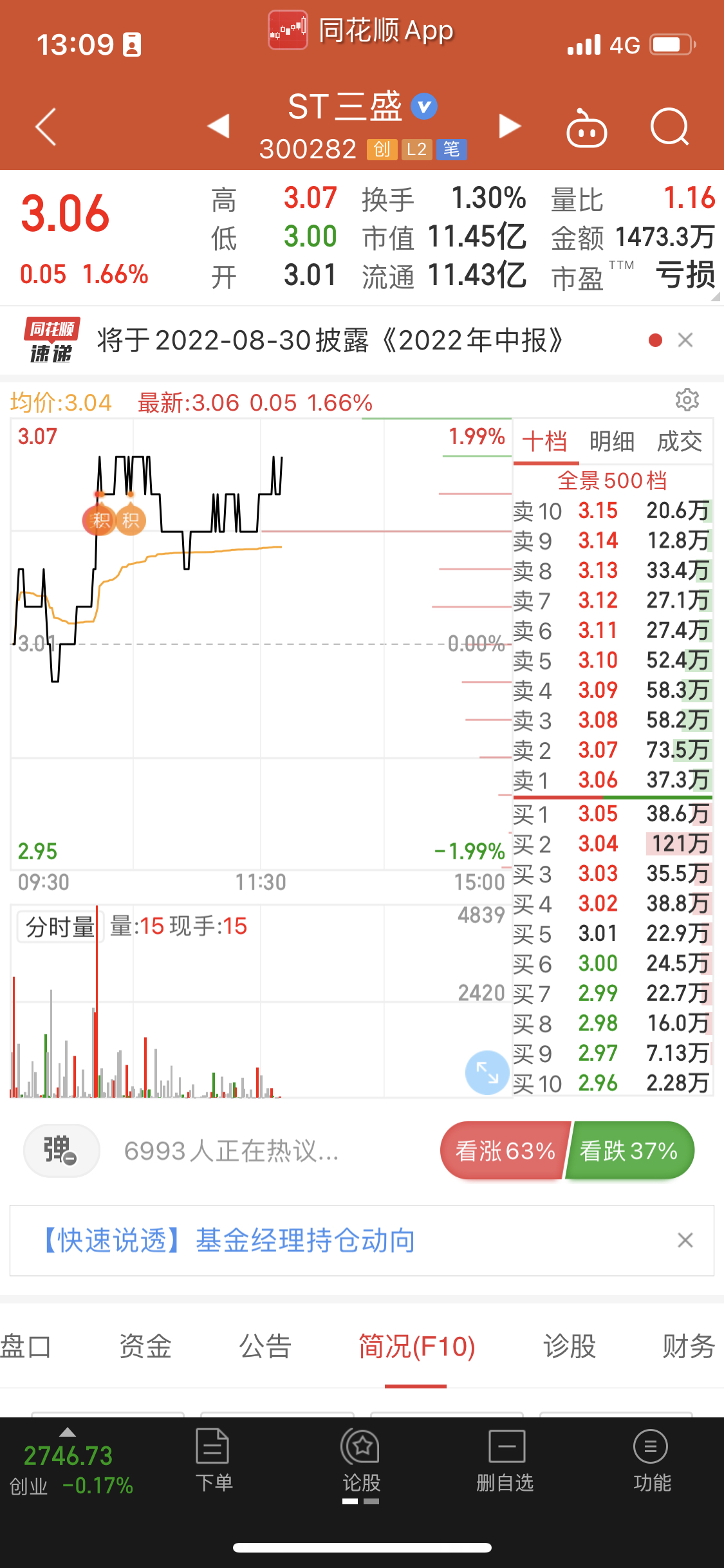
Task: Remove stock via 删自选
Action: click(505, 1461)
